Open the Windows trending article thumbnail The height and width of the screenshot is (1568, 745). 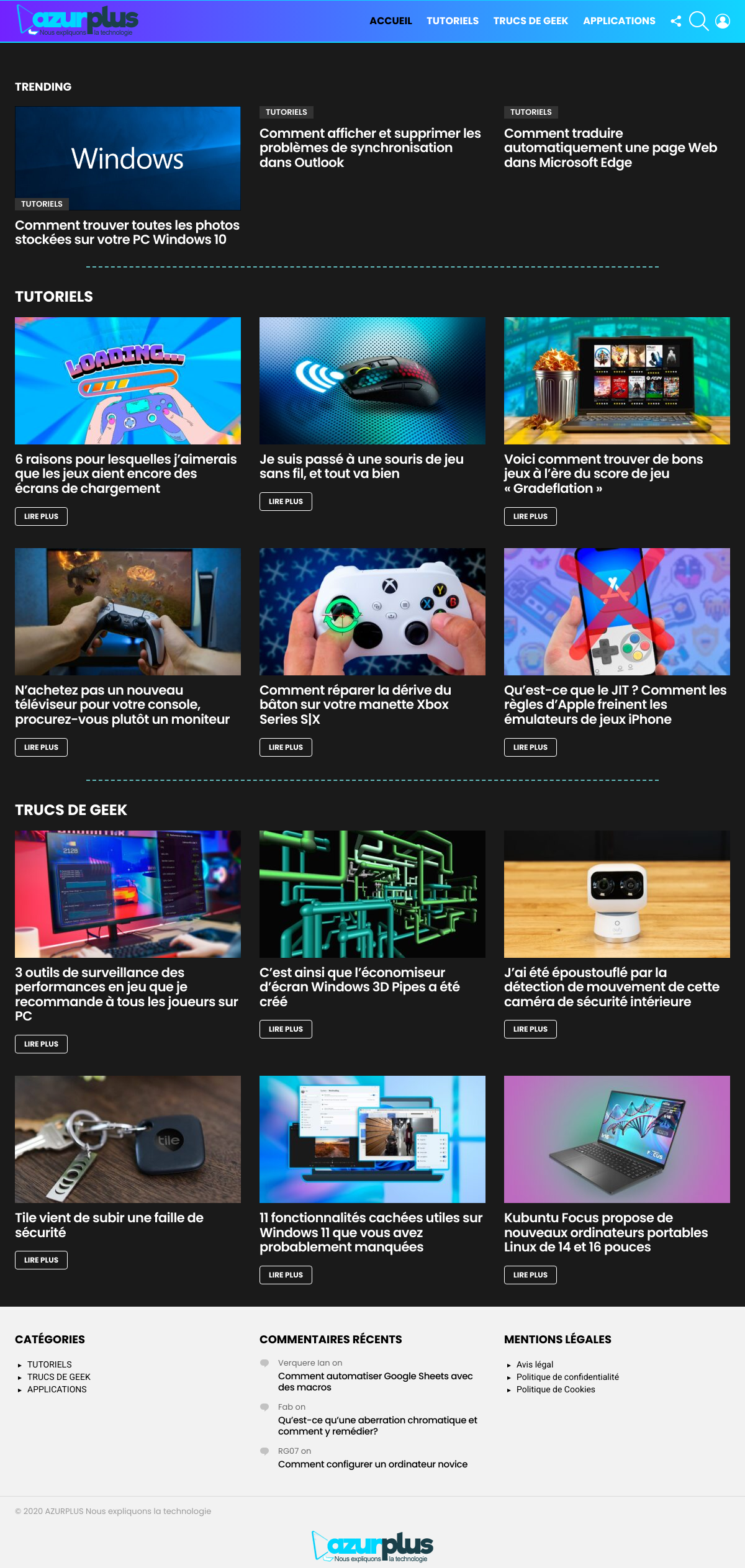pyautogui.click(x=128, y=158)
